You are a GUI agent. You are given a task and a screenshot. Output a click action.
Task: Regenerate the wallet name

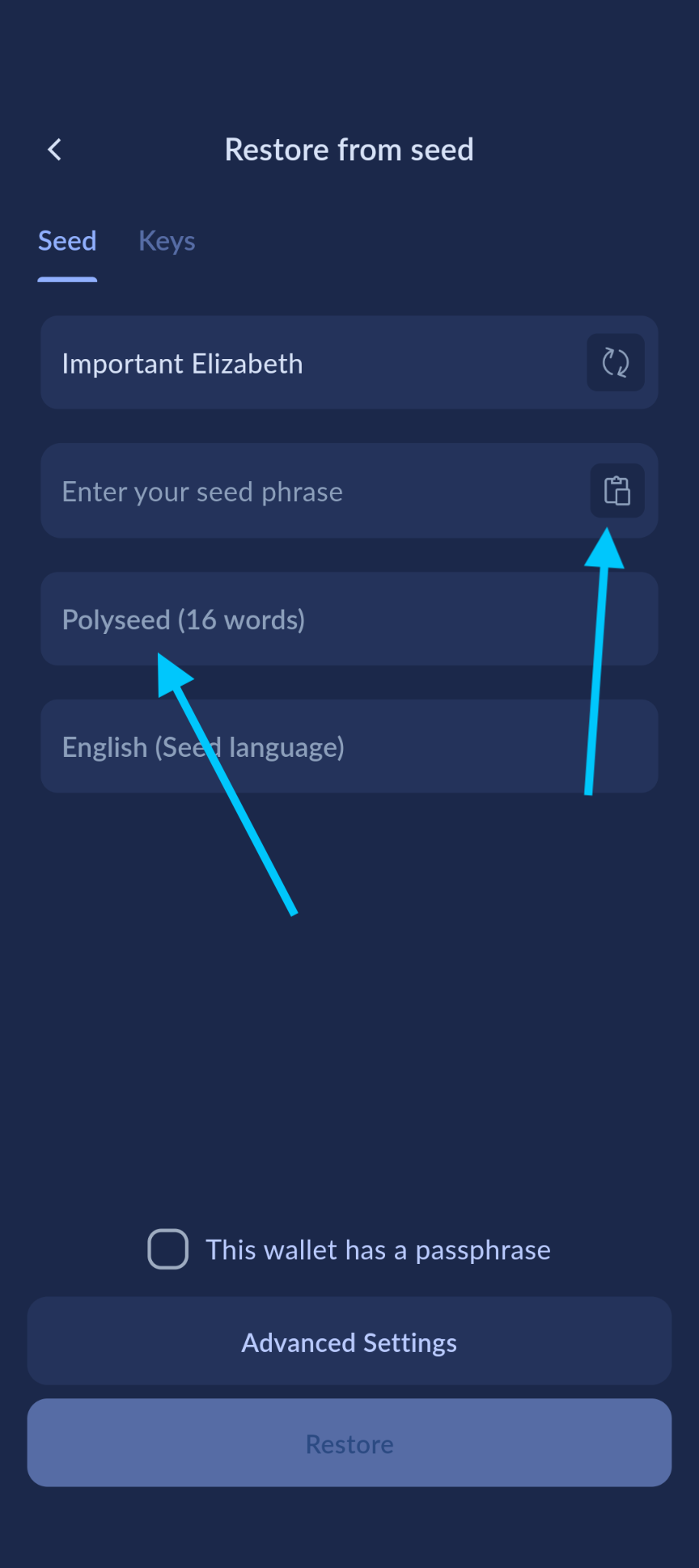615,362
